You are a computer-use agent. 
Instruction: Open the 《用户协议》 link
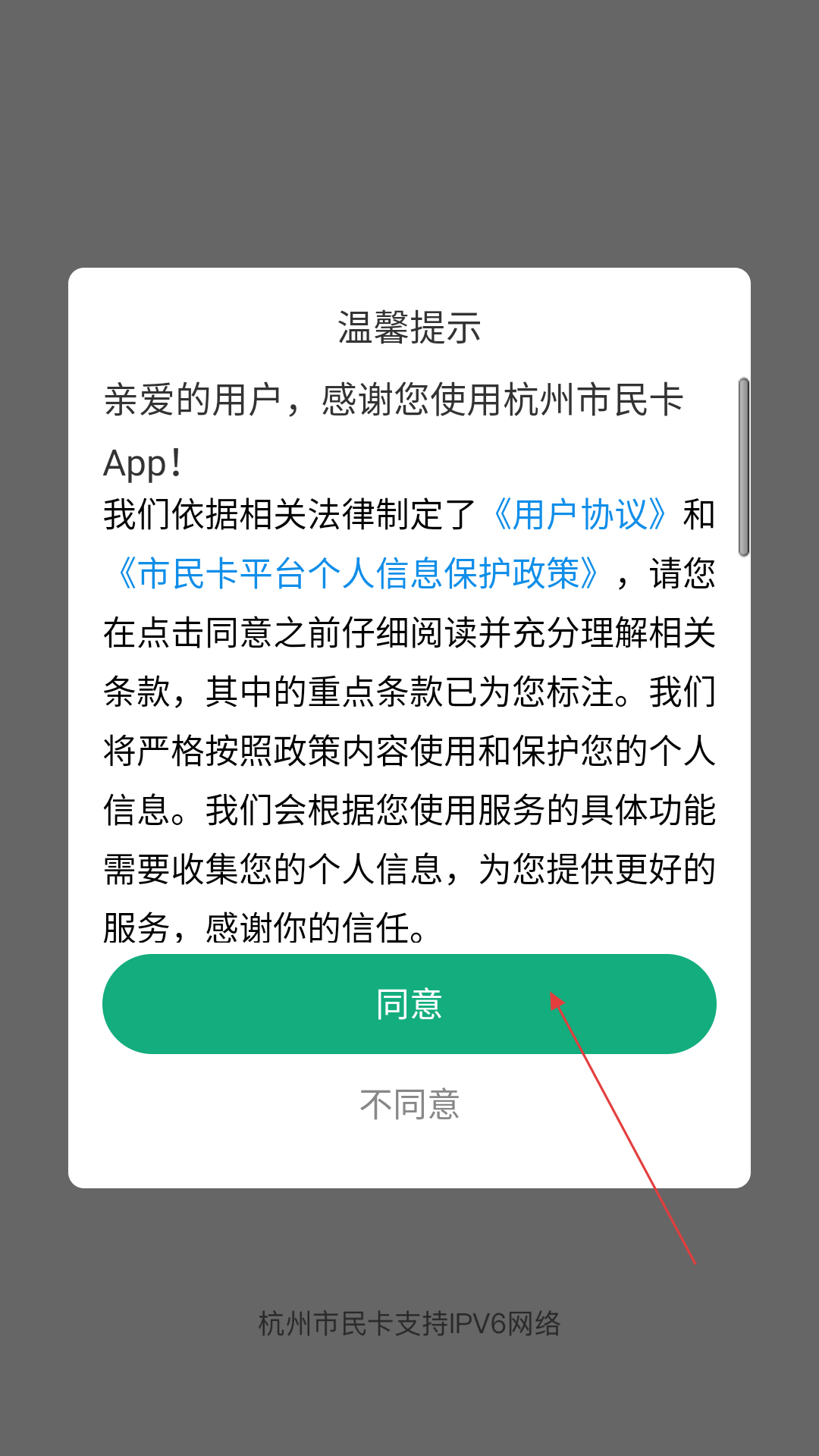580,515
